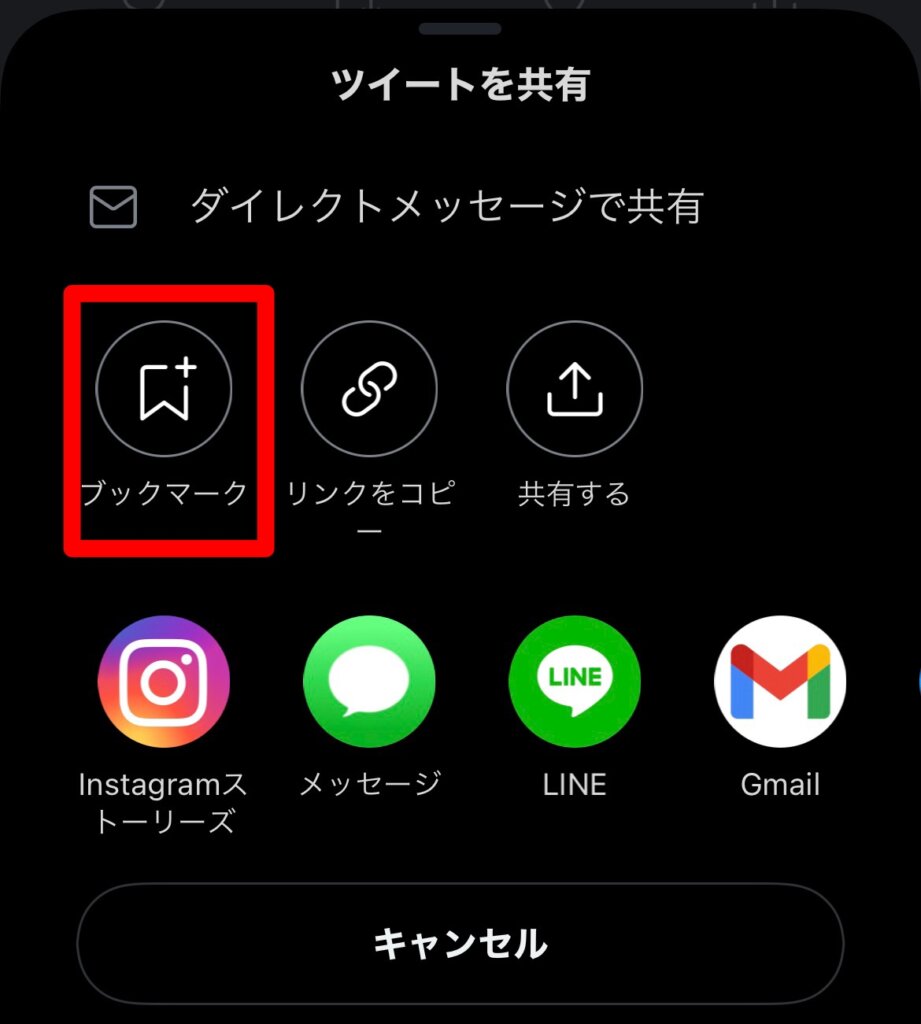Share through the Messages app
The height and width of the screenshot is (1024, 921).
369,682
